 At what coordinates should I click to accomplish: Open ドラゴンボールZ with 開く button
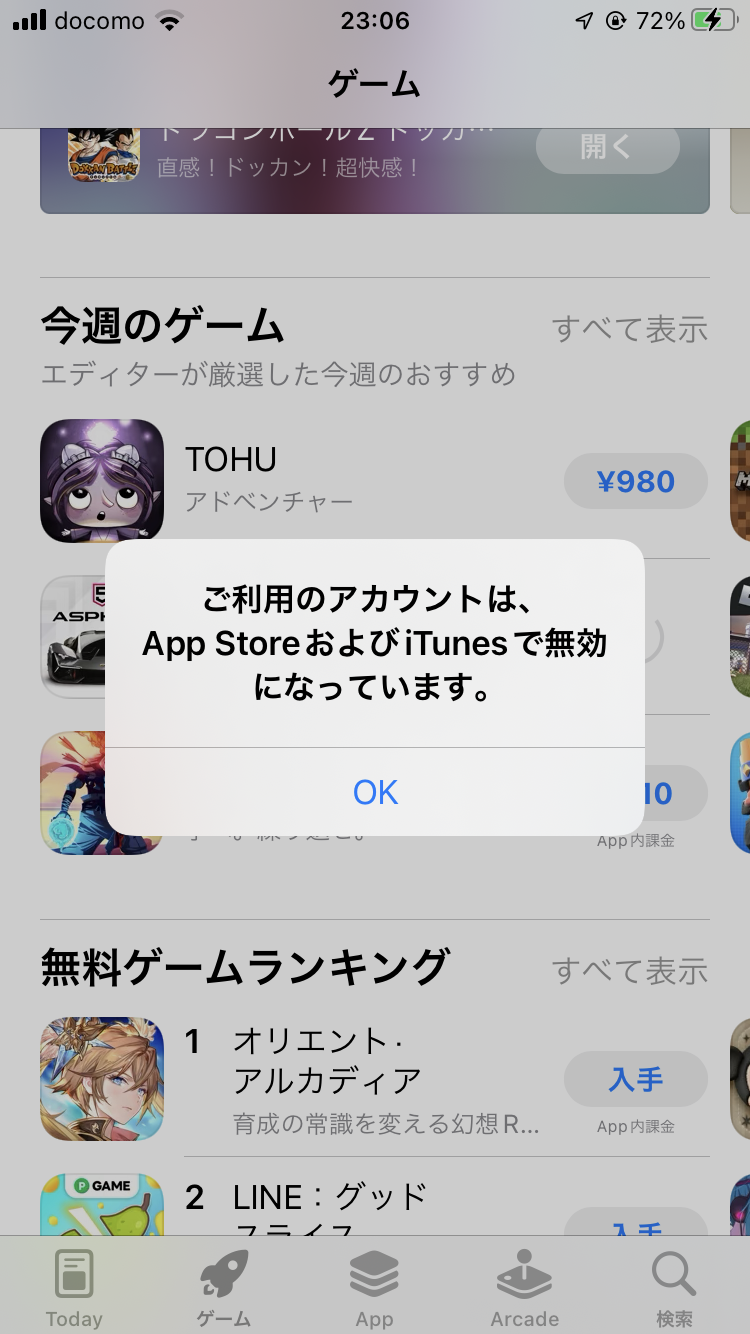[x=607, y=148]
